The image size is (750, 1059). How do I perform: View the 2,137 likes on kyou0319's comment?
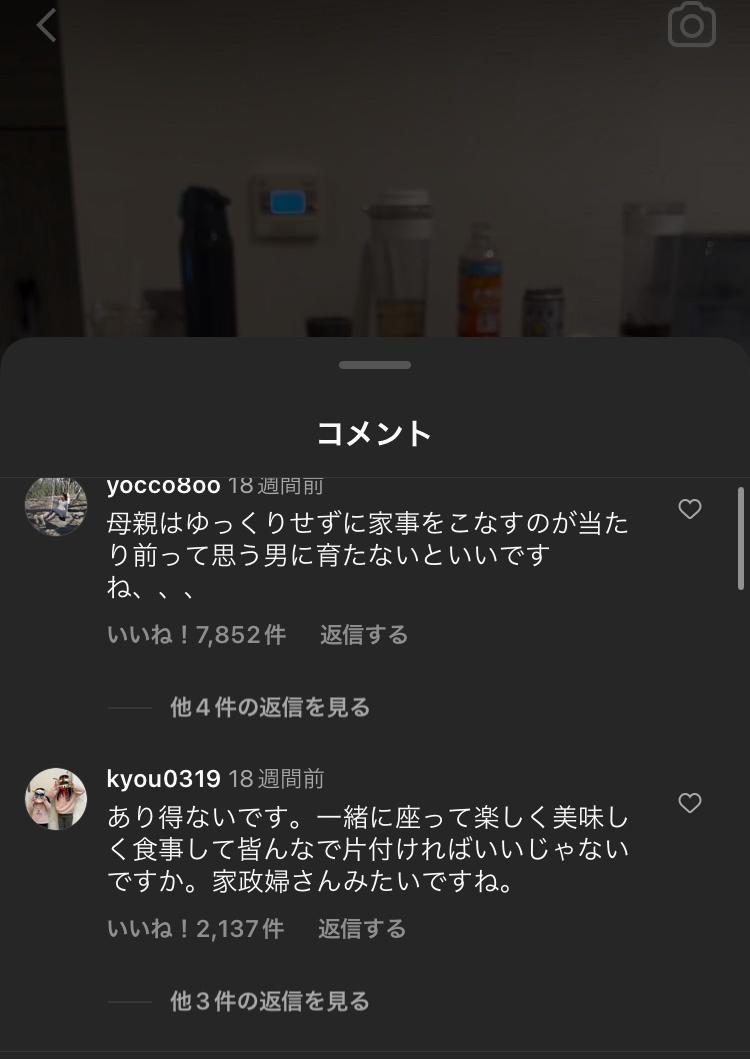pos(195,929)
